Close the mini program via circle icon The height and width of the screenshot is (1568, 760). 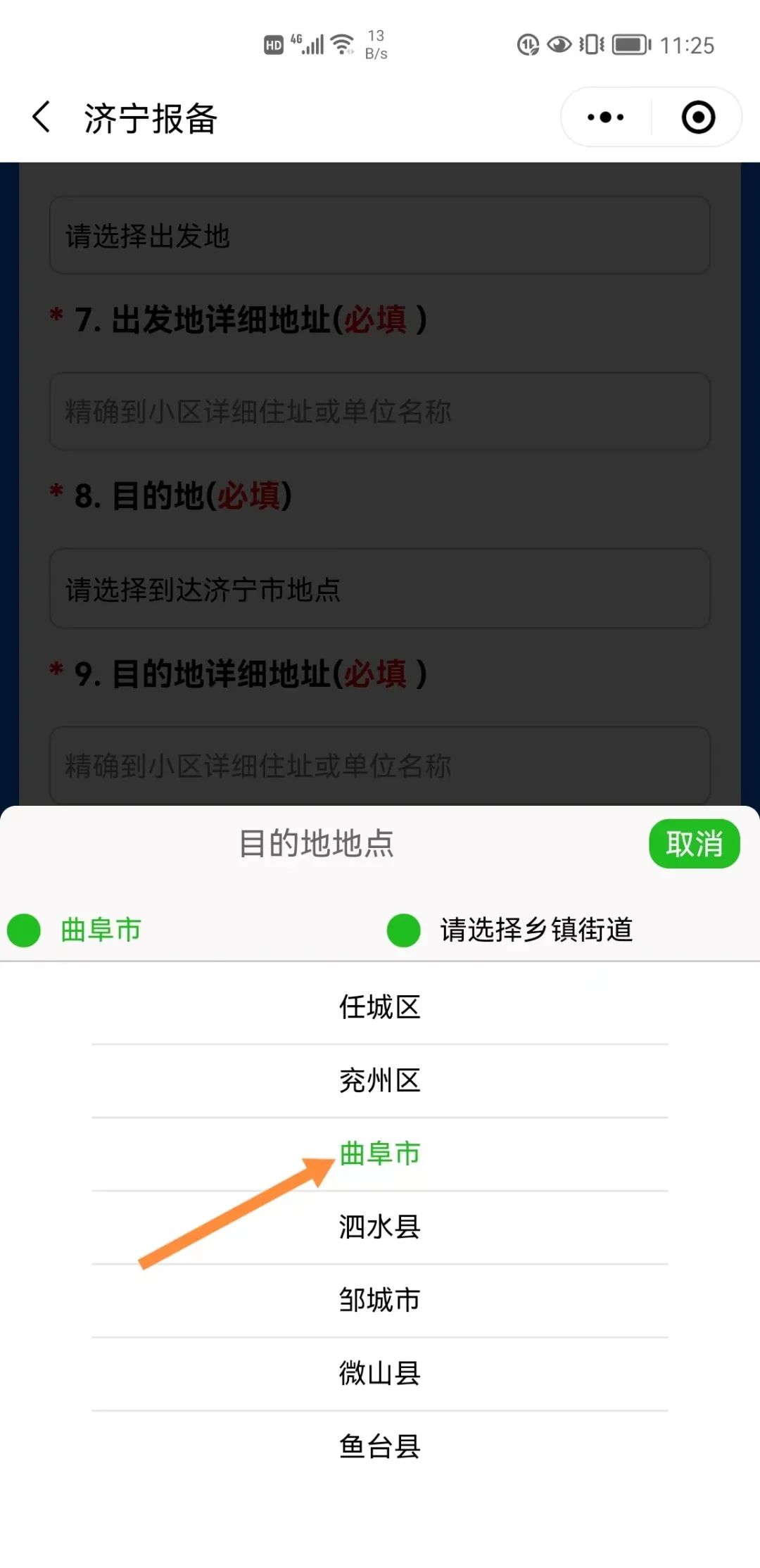coord(698,118)
